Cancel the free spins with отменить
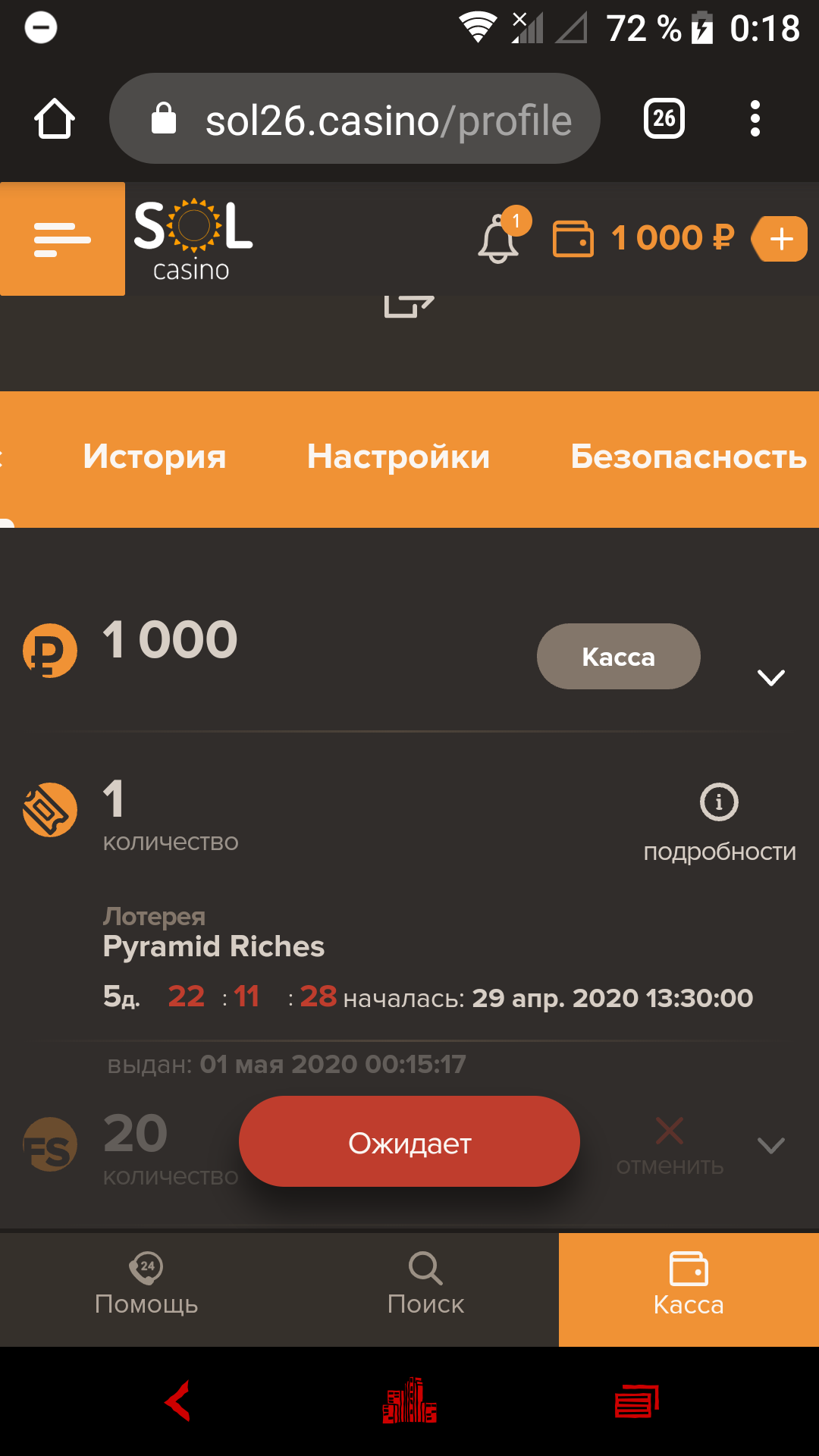This screenshot has width=819, height=1456. point(670,1145)
